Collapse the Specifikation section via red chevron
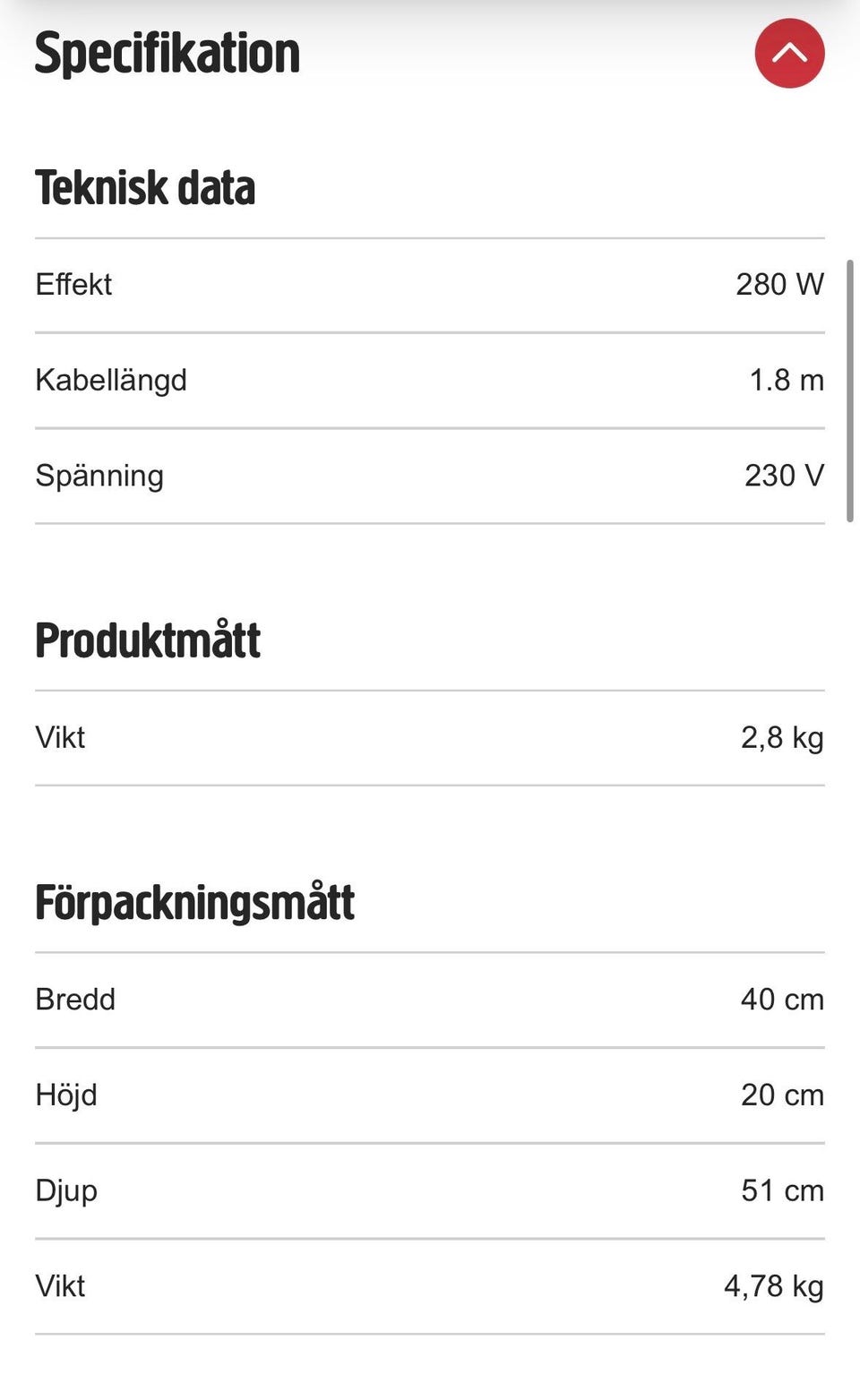860x1400 pixels. tap(789, 53)
